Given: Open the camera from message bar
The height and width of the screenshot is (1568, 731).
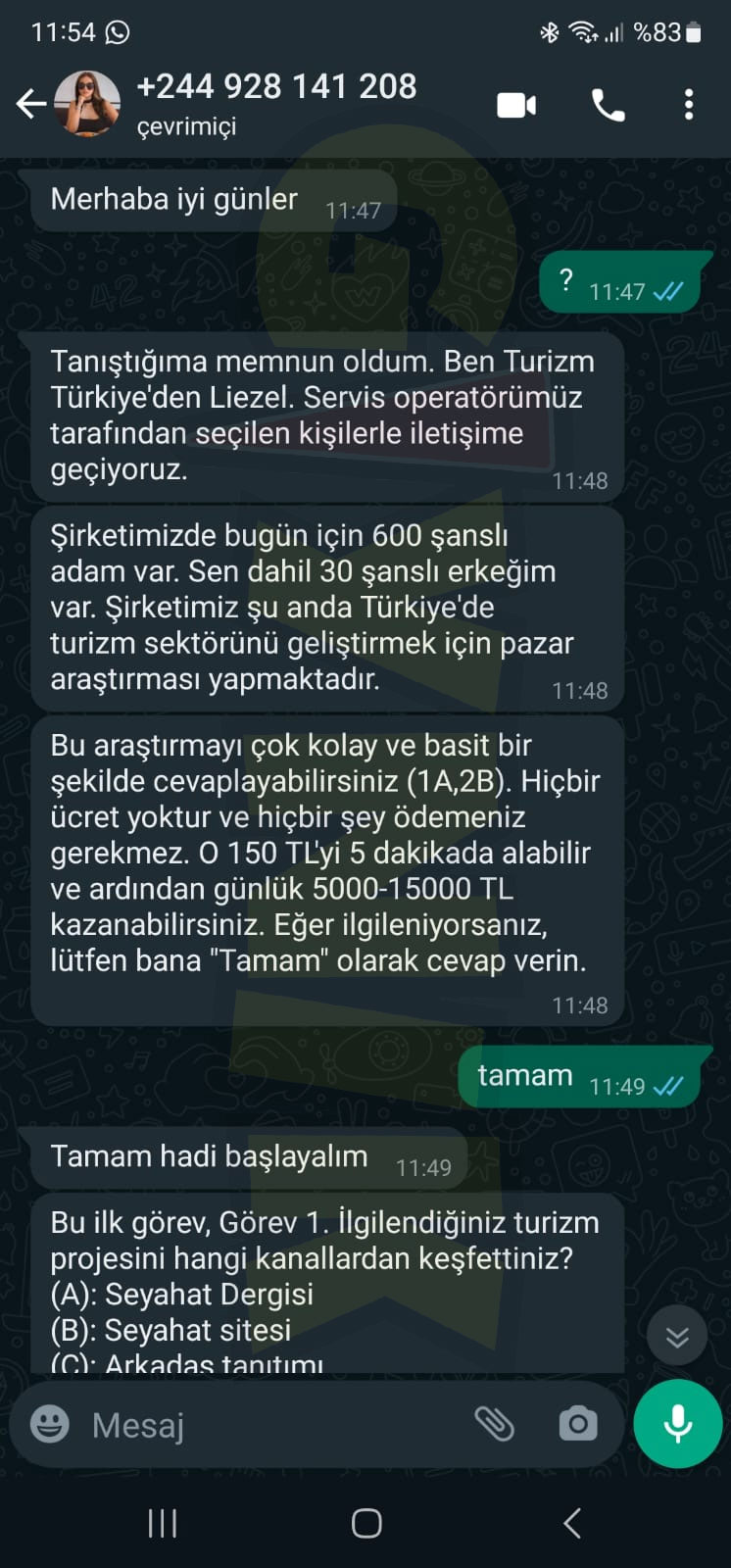Looking at the screenshot, I should tap(578, 1424).
